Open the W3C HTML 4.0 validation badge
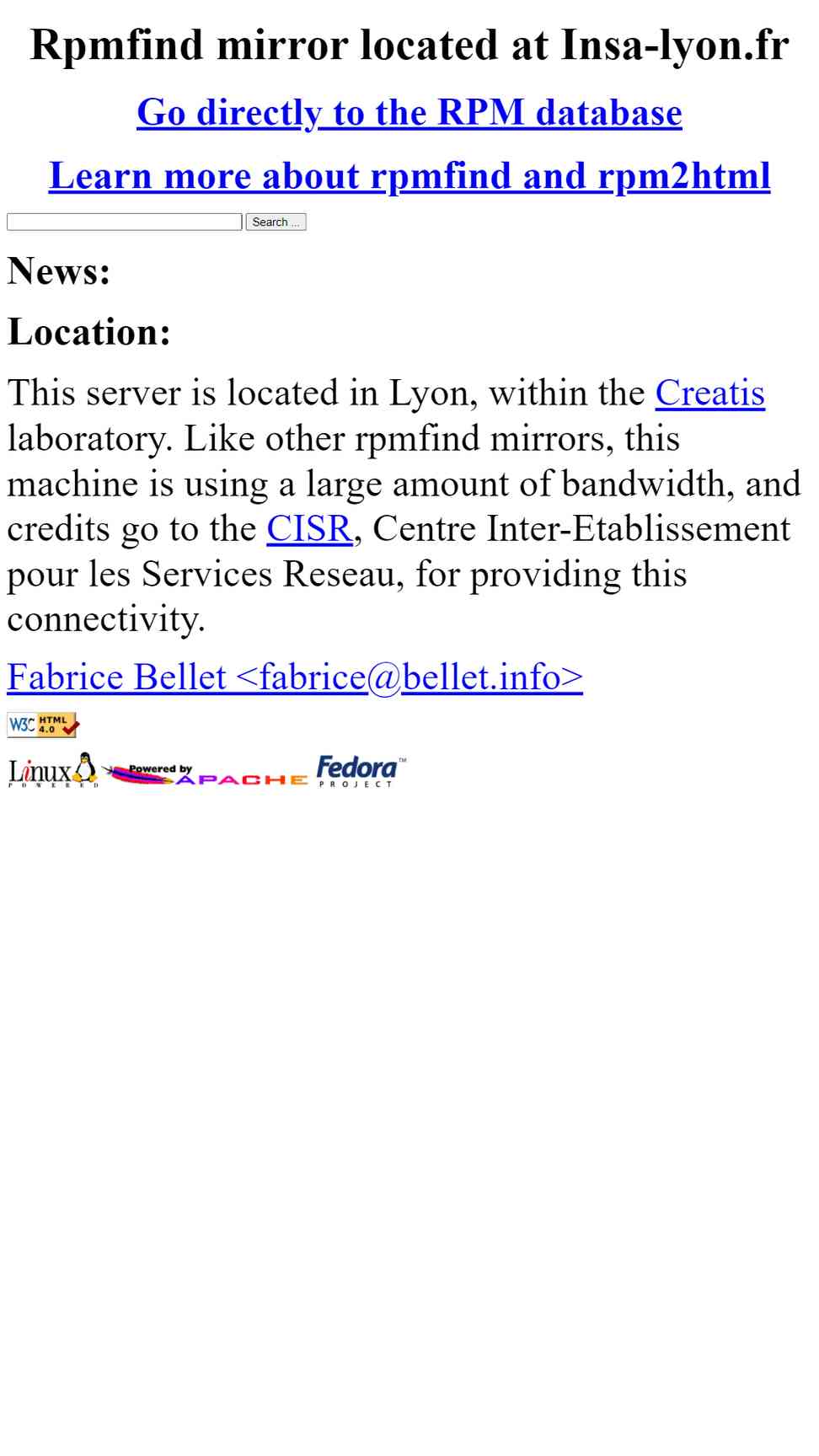 [x=43, y=725]
